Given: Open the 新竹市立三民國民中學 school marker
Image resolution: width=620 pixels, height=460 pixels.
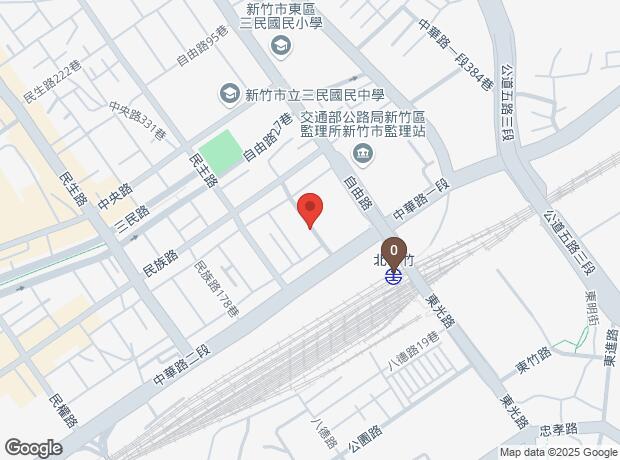Looking at the screenshot, I should click(x=229, y=95).
